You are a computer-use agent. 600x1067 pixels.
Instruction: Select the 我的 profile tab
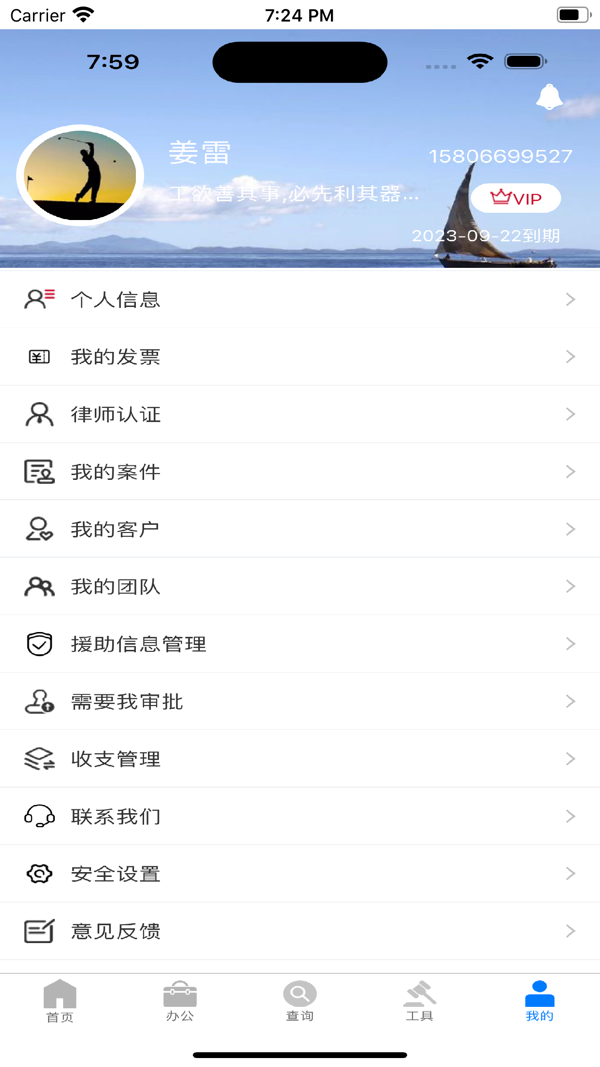point(540,1001)
